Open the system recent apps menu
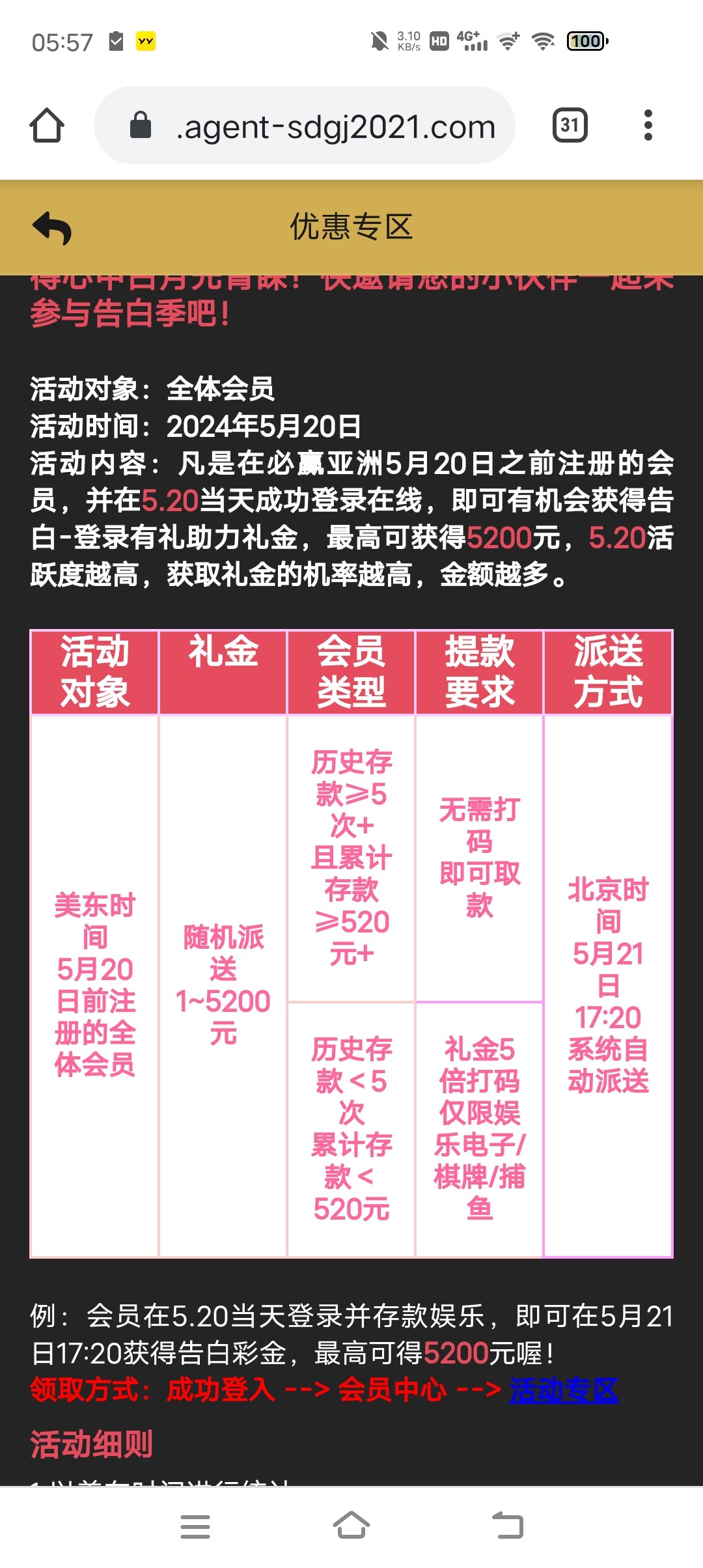 click(x=195, y=1526)
